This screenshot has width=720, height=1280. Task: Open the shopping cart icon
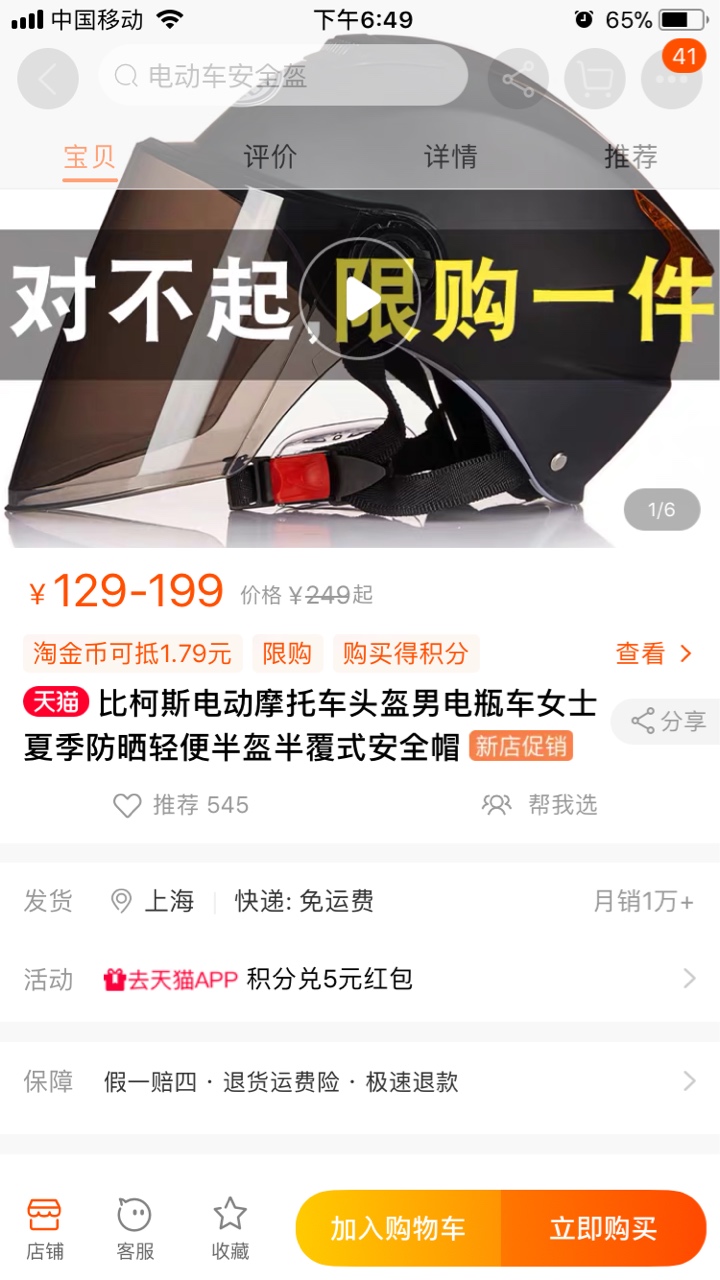(x=595, y=78)
